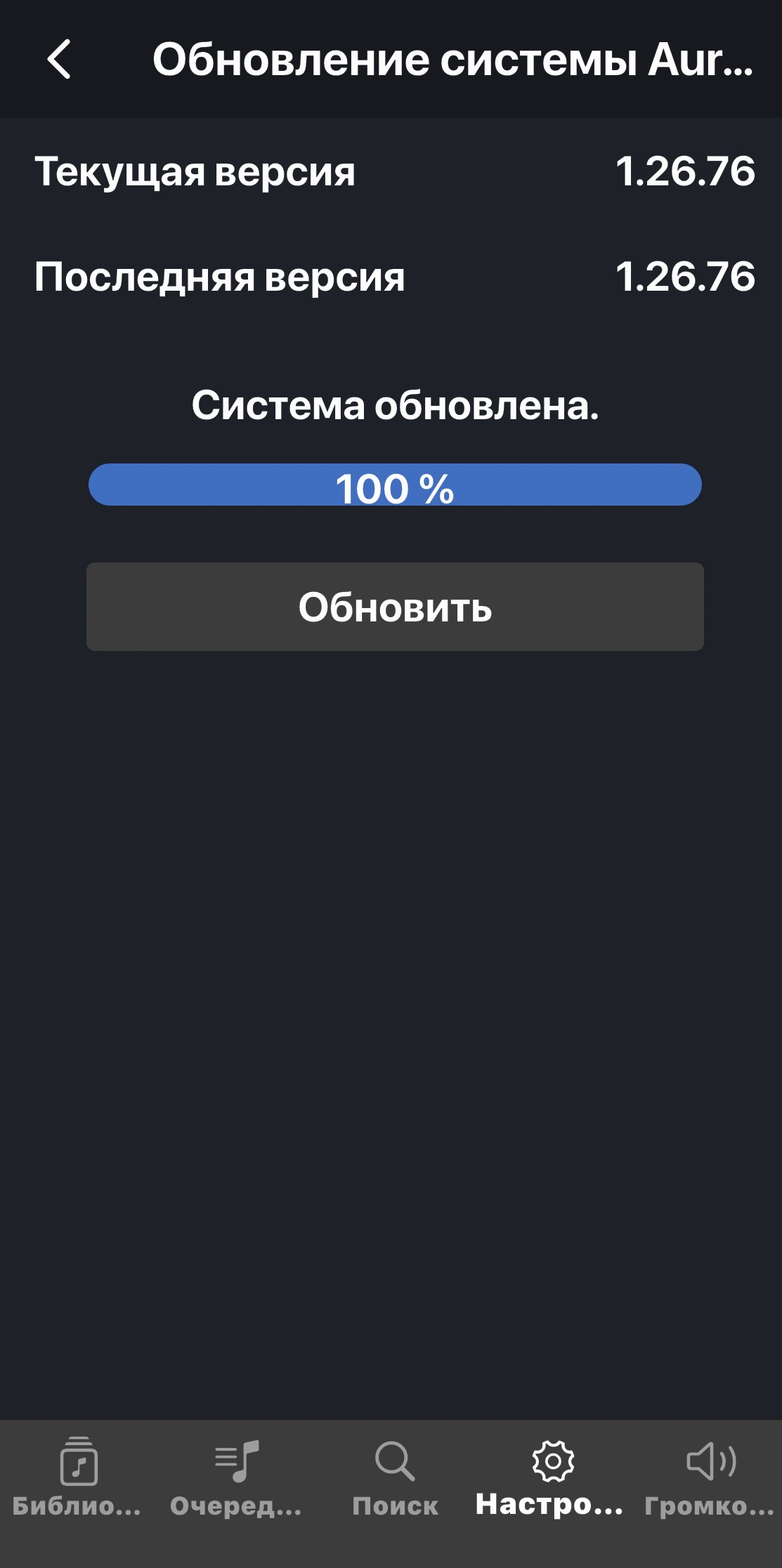The height and width of the screenshot is (1568, 782).
Task: Tap the Обновить button
Action: [395, 607]
